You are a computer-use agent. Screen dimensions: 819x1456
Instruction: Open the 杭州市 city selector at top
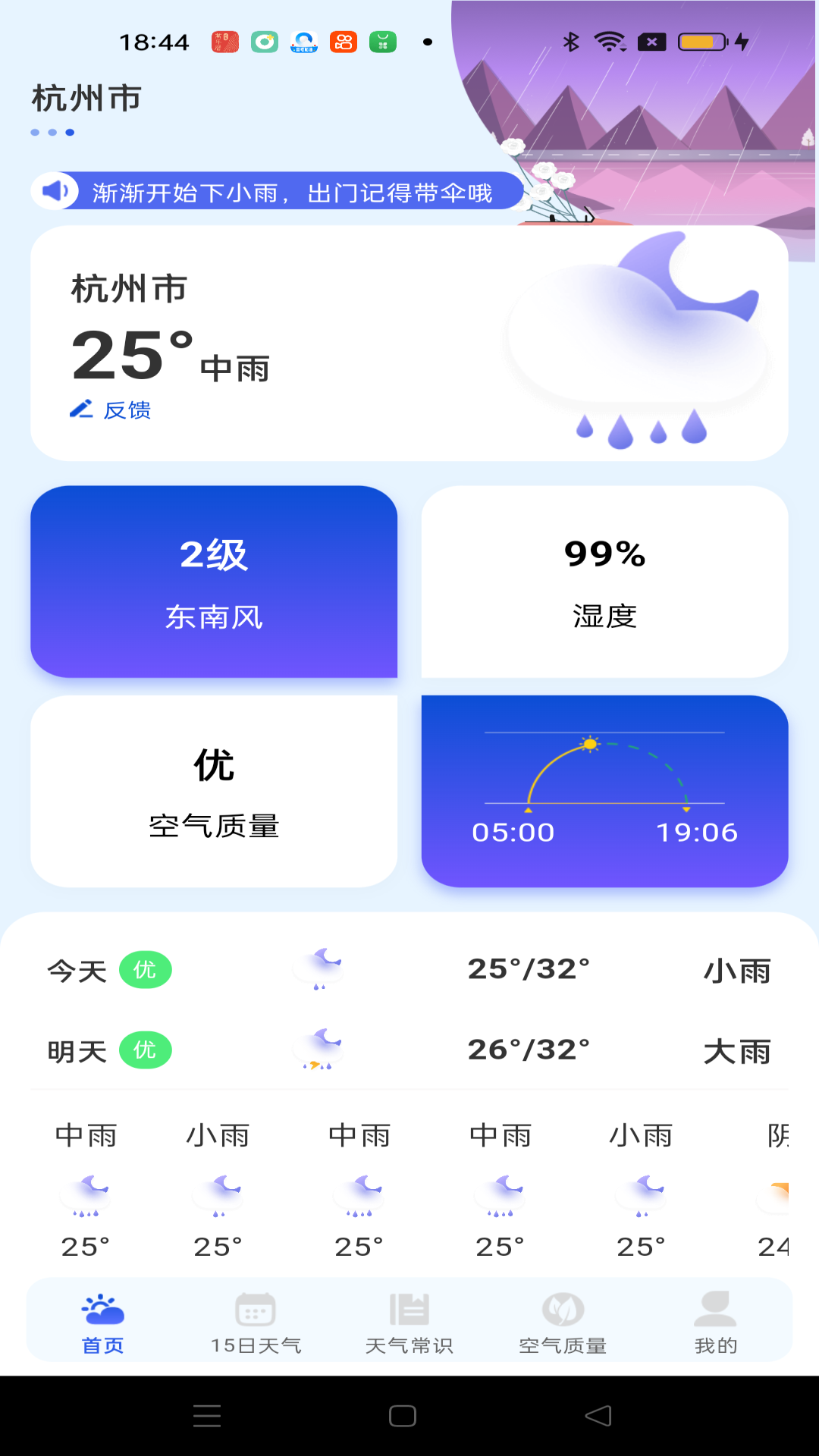tap(86, 99)
